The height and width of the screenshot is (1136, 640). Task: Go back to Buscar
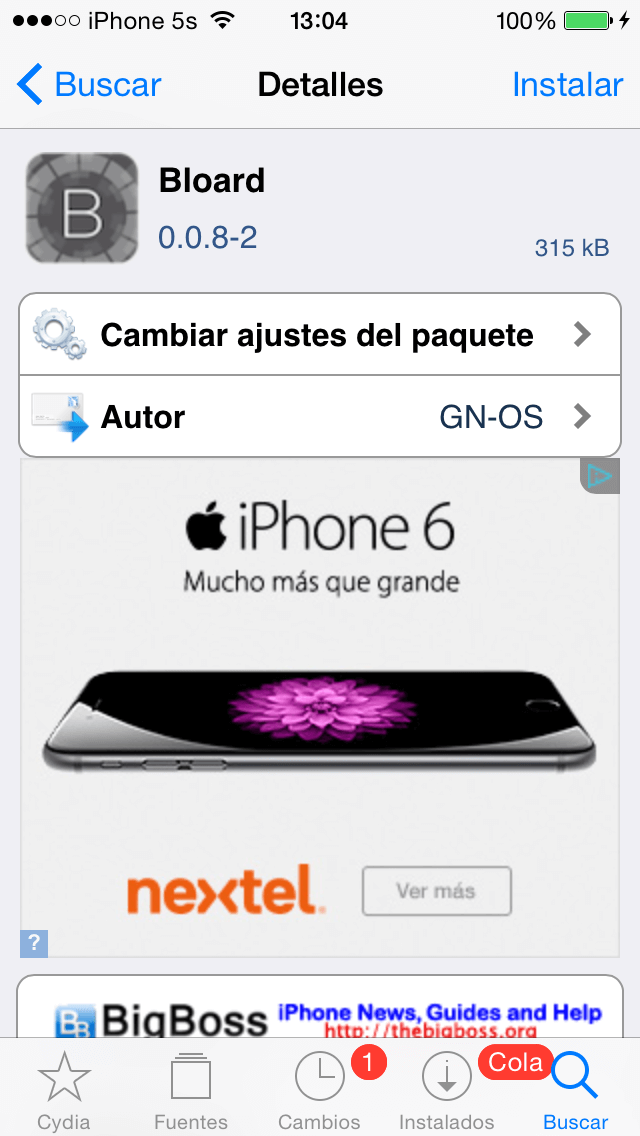tap(90, 85)
